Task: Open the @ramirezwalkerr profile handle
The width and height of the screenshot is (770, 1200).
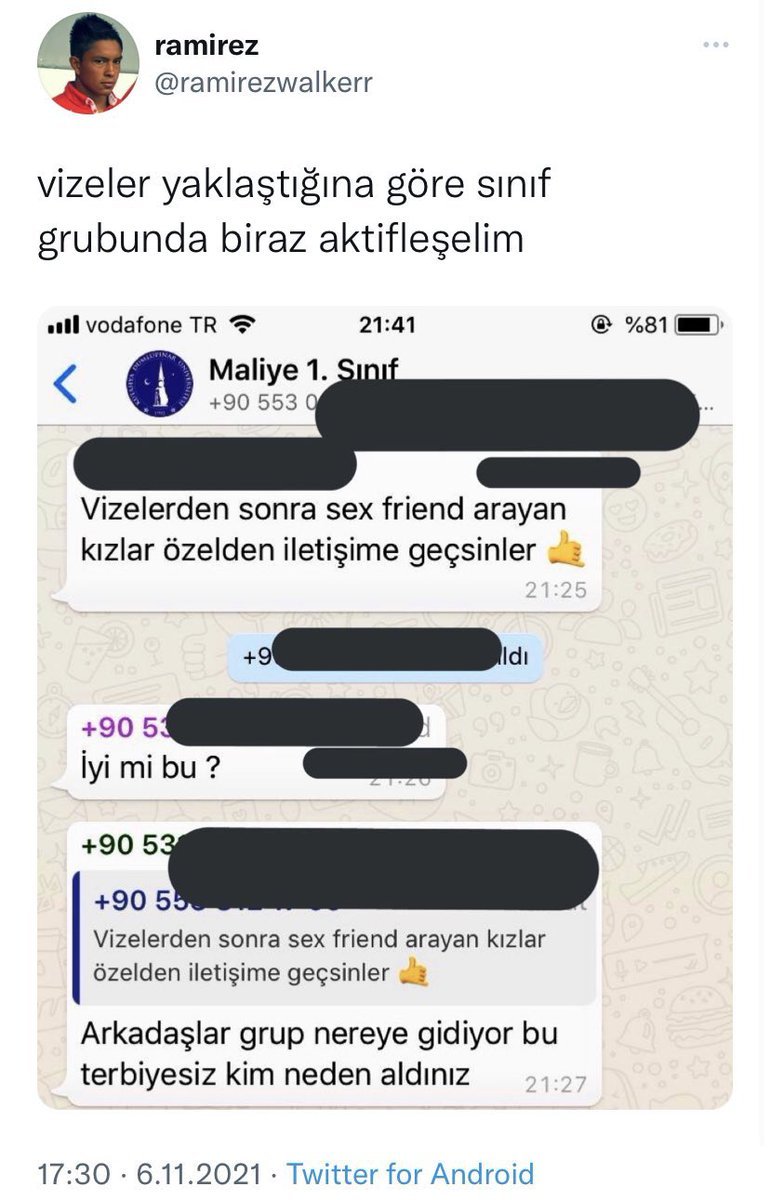Action: coord(263,83)
